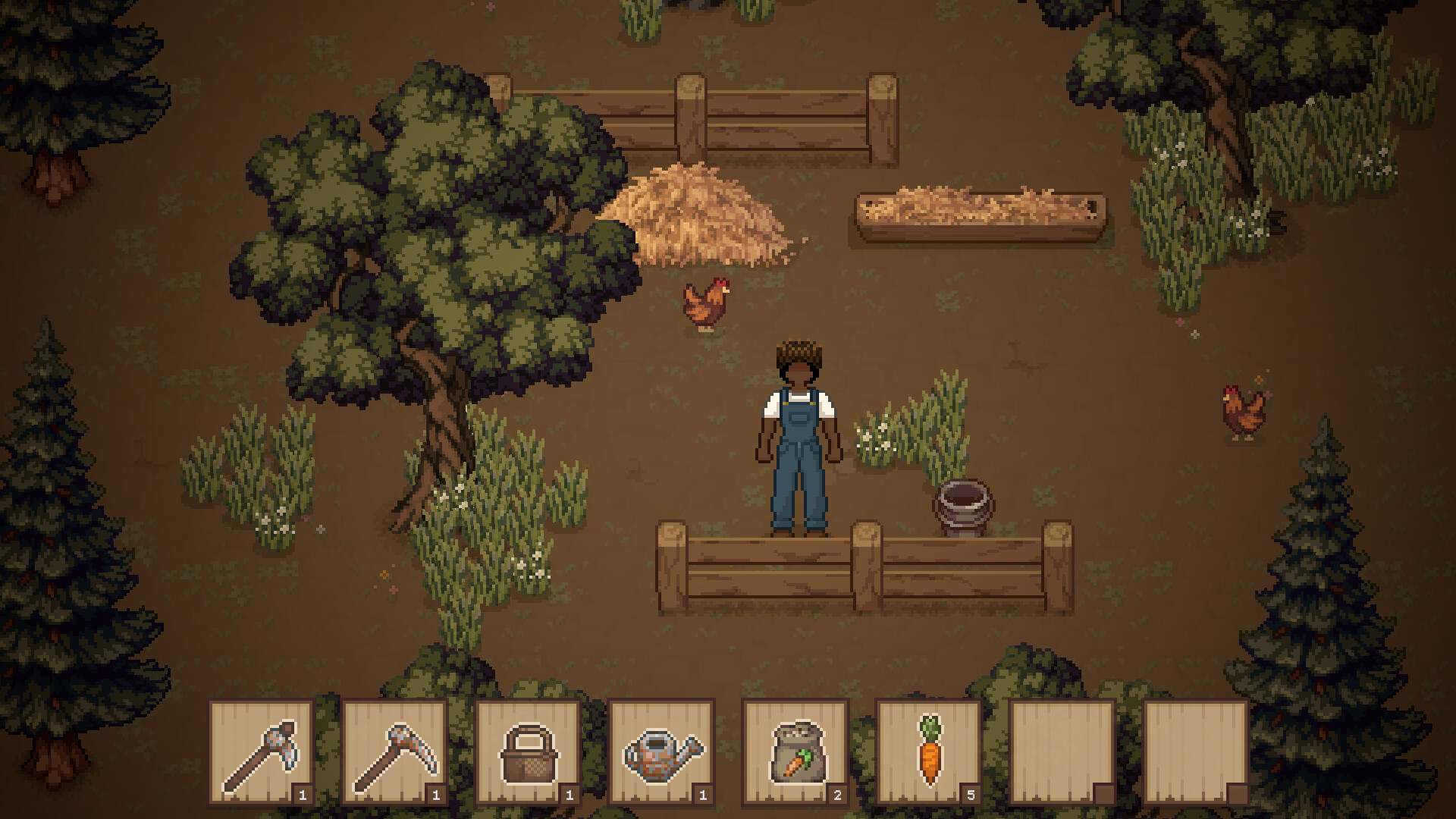Select the woven basket slot
Screen dimensions: 1456x819
tap(528, 752)
